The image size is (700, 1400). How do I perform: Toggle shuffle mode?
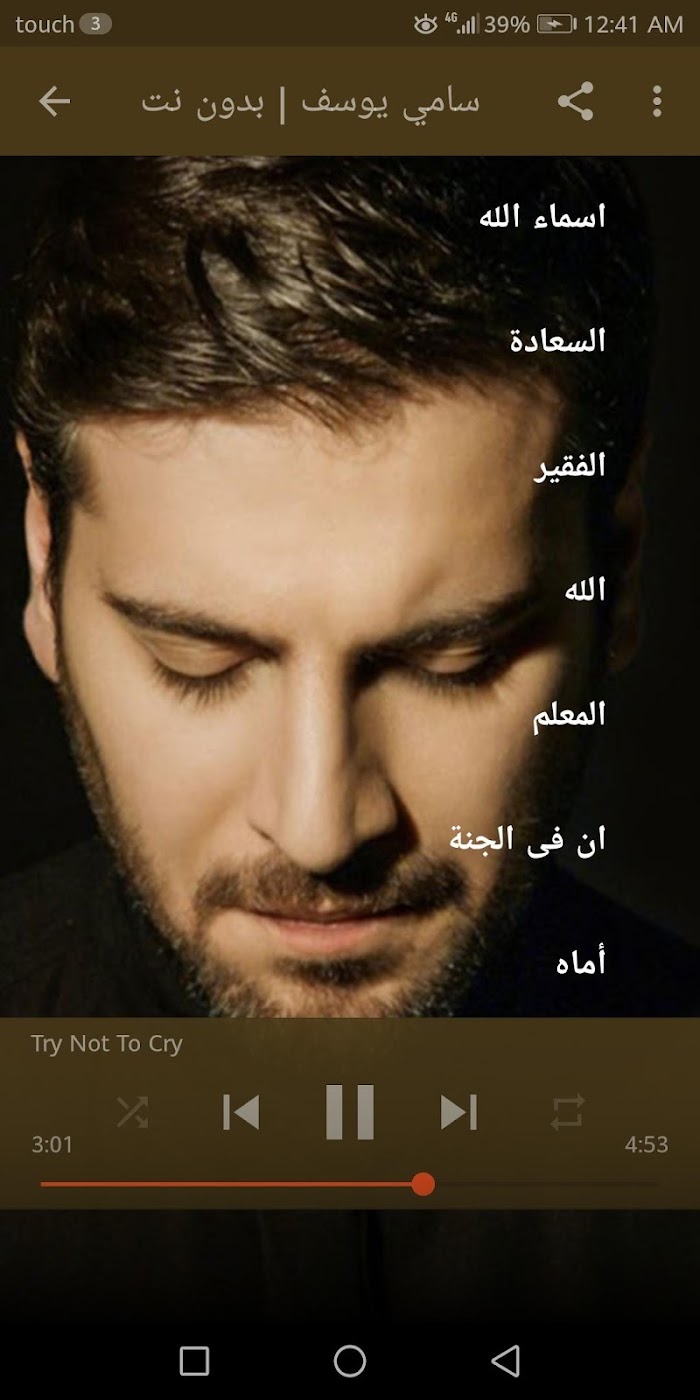tap(132, 1112)
